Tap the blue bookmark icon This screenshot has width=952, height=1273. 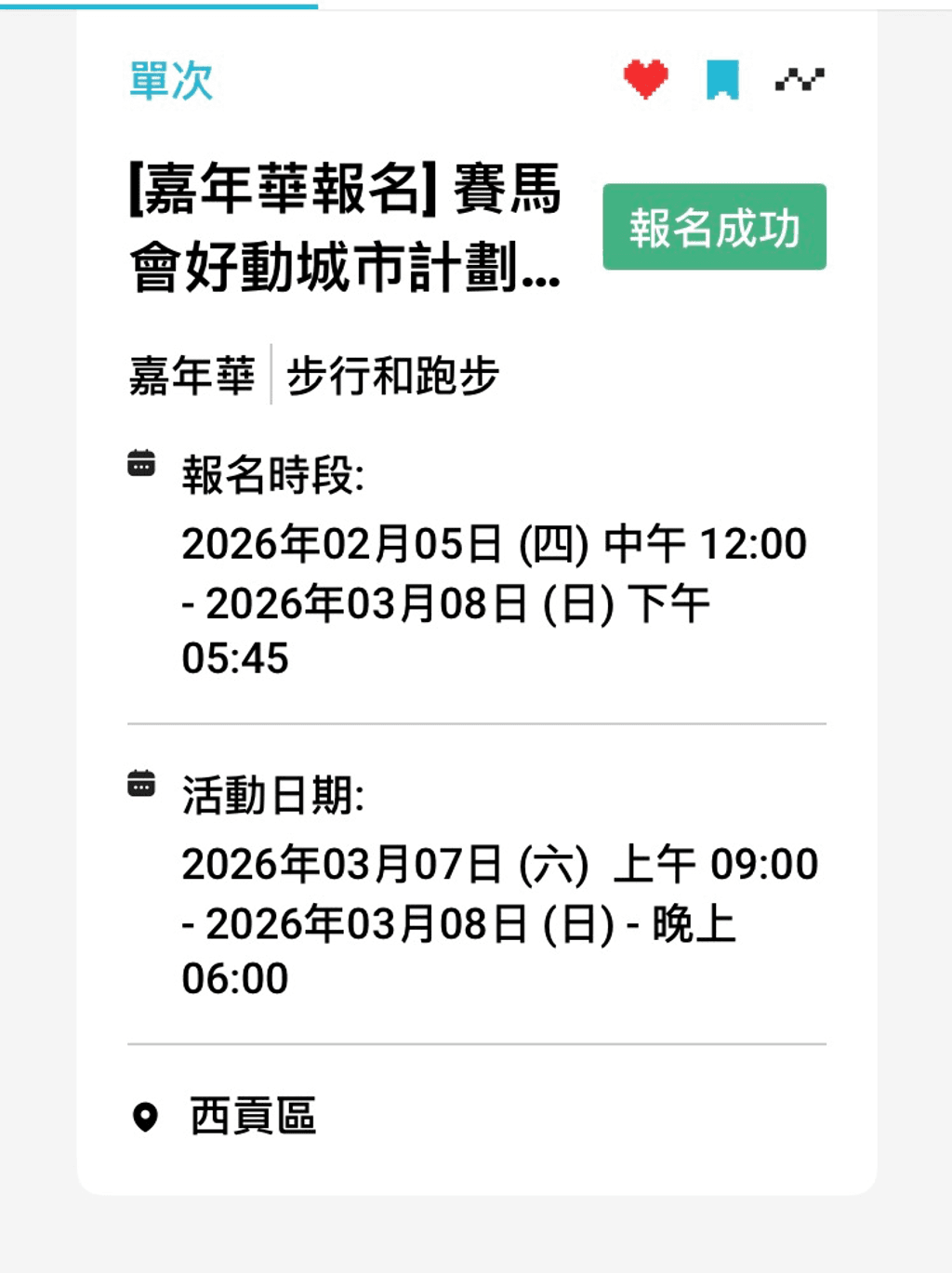[x=722, y=80]
